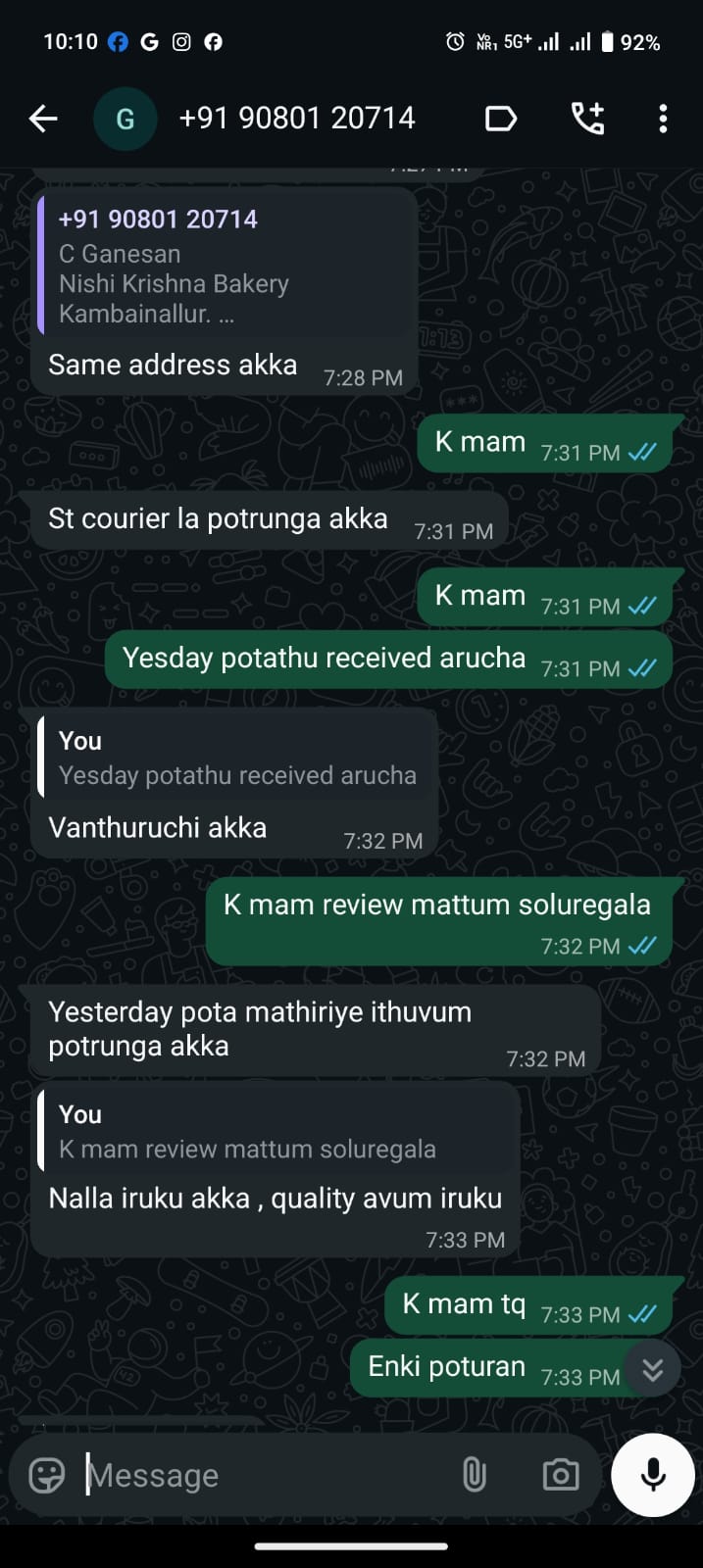Tap the profile avatar with letter G

coord(125,120)
